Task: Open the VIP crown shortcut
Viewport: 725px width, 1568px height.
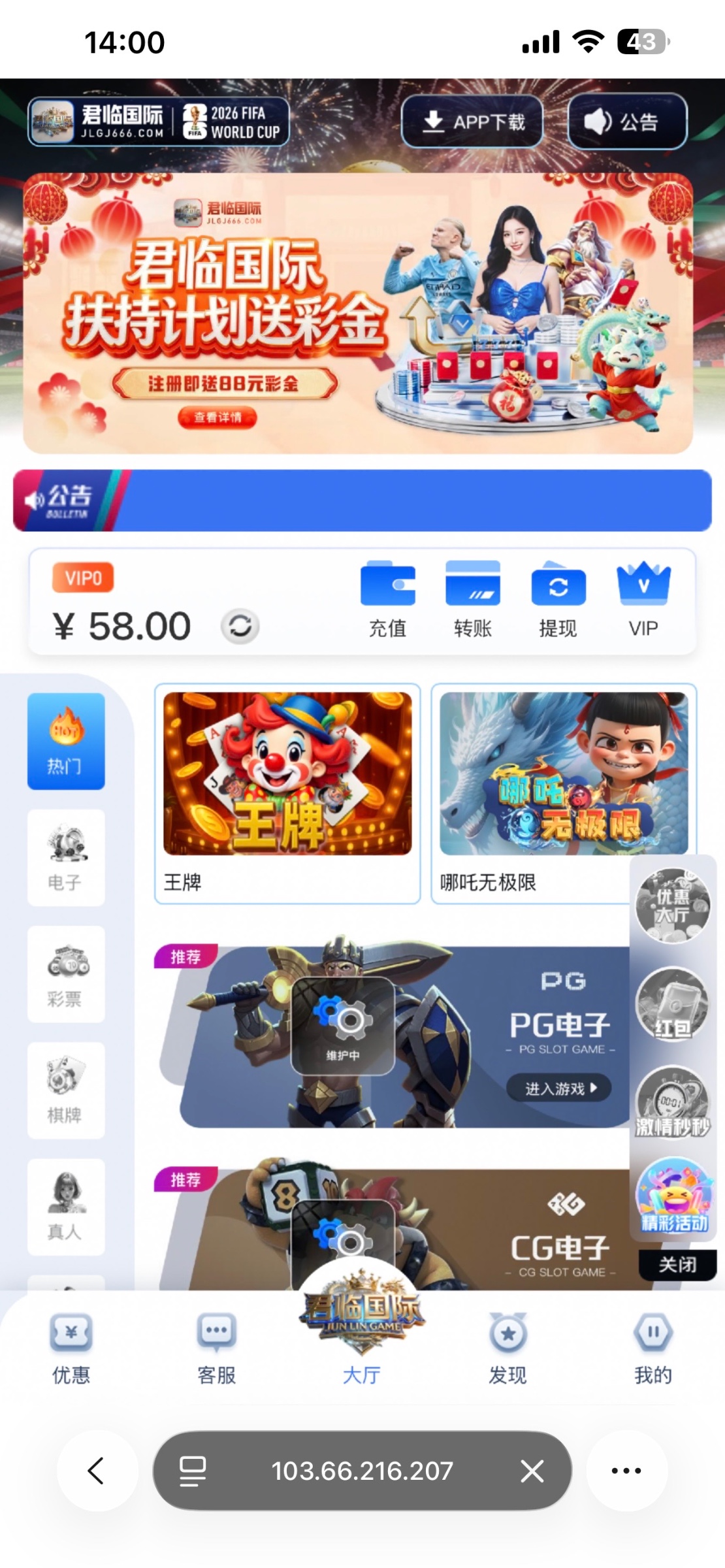Action: tap(643, 598)
